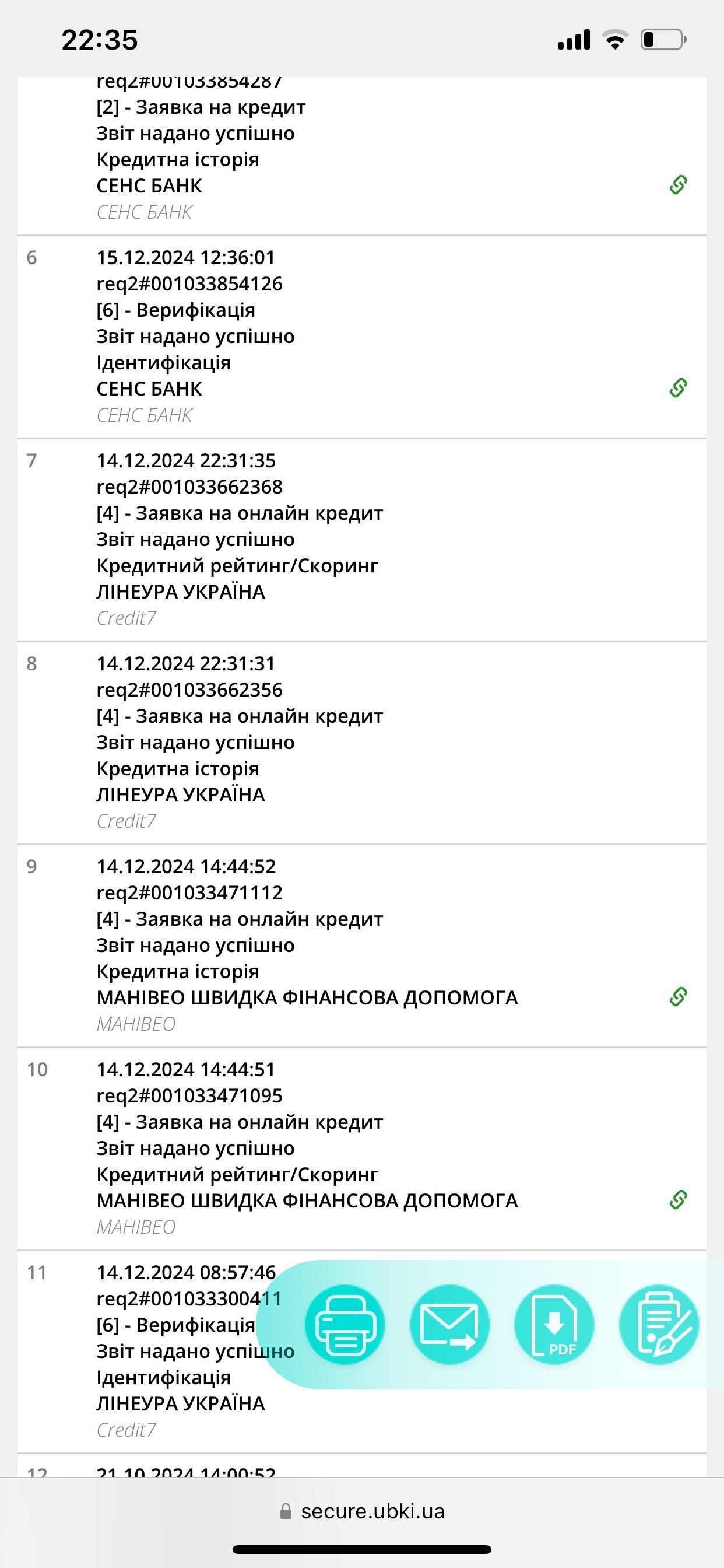Print the credit report

click(x=345, y=1325)
